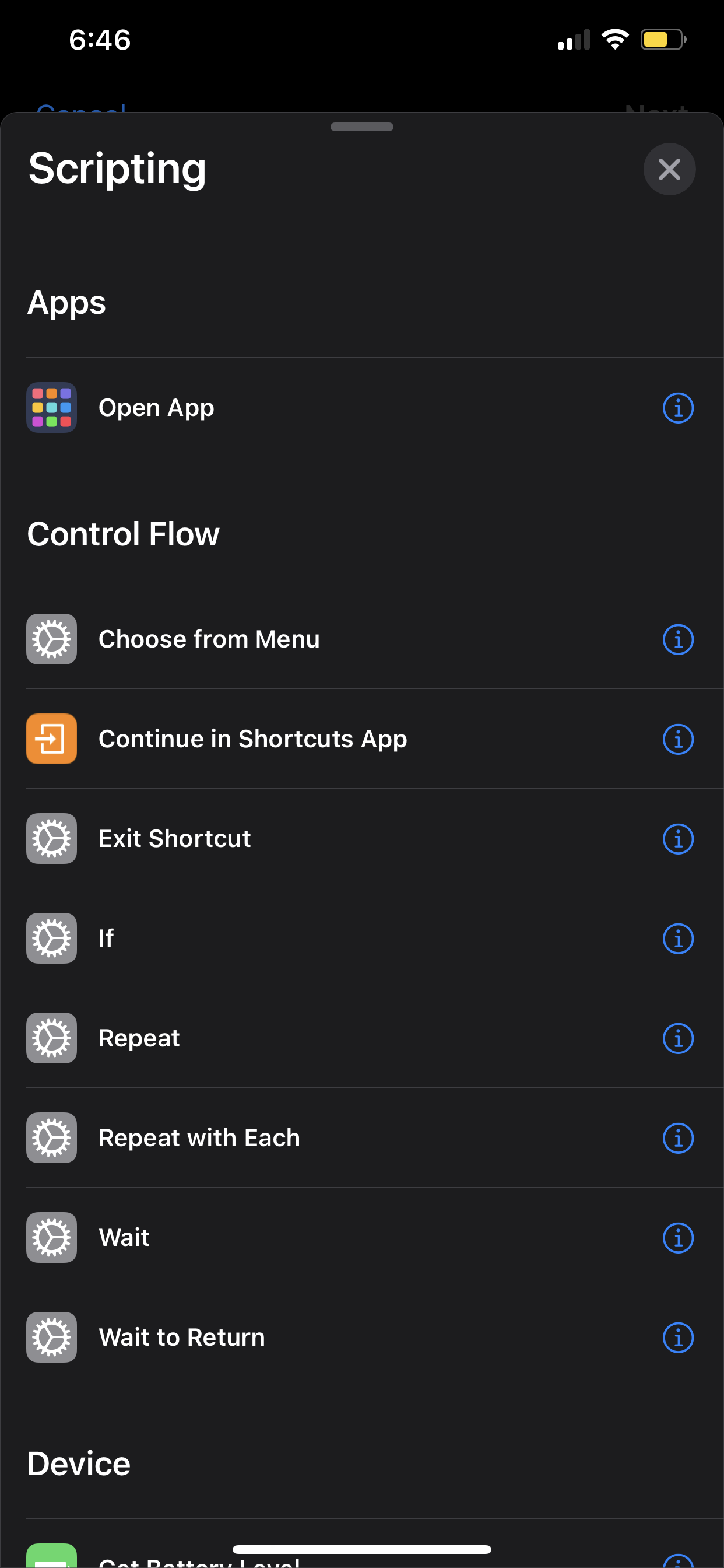Screen dimensions: 724x1568
Task: Tap the Choose from Menu gear icon
Action: [x=52, y=639]
